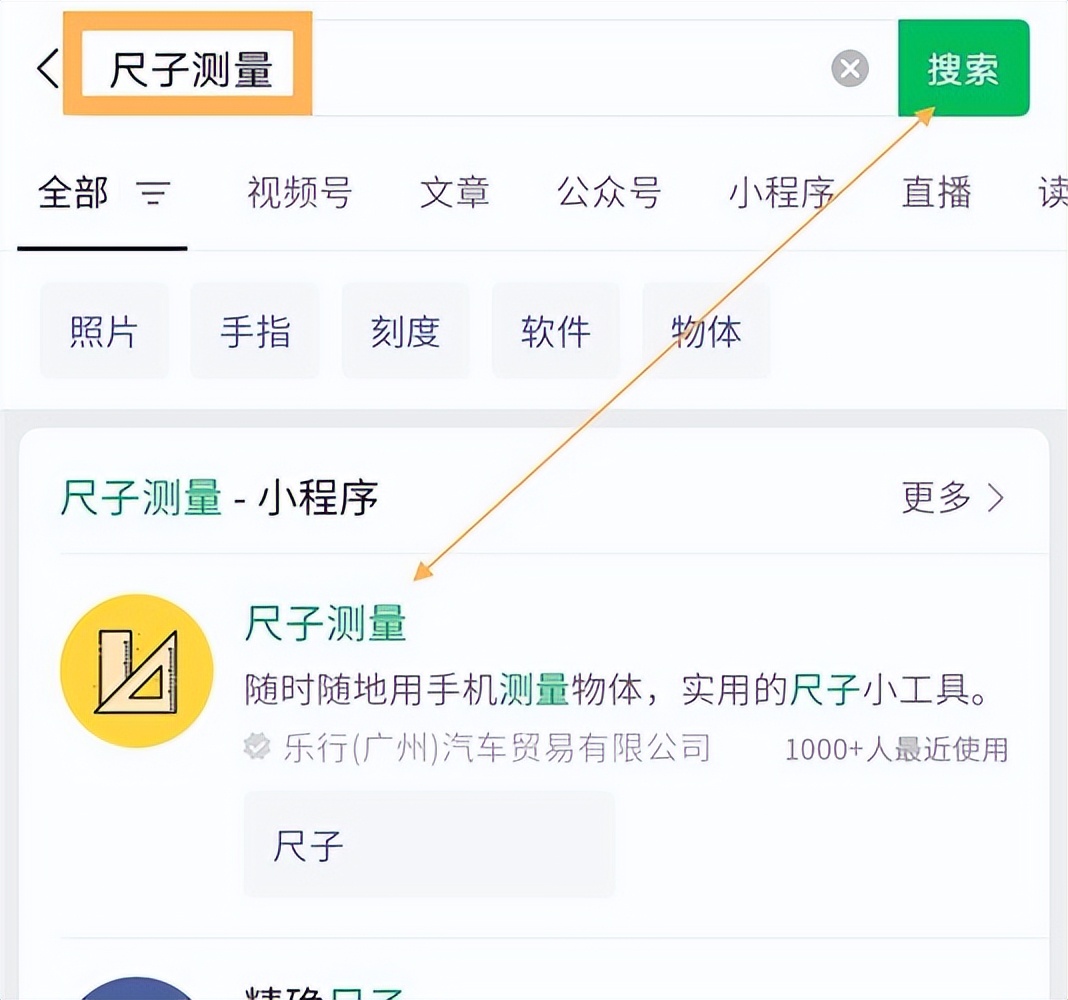The image size is (1068, 1000).
Task: Go back using the left arrow
Action: [46, 70]
